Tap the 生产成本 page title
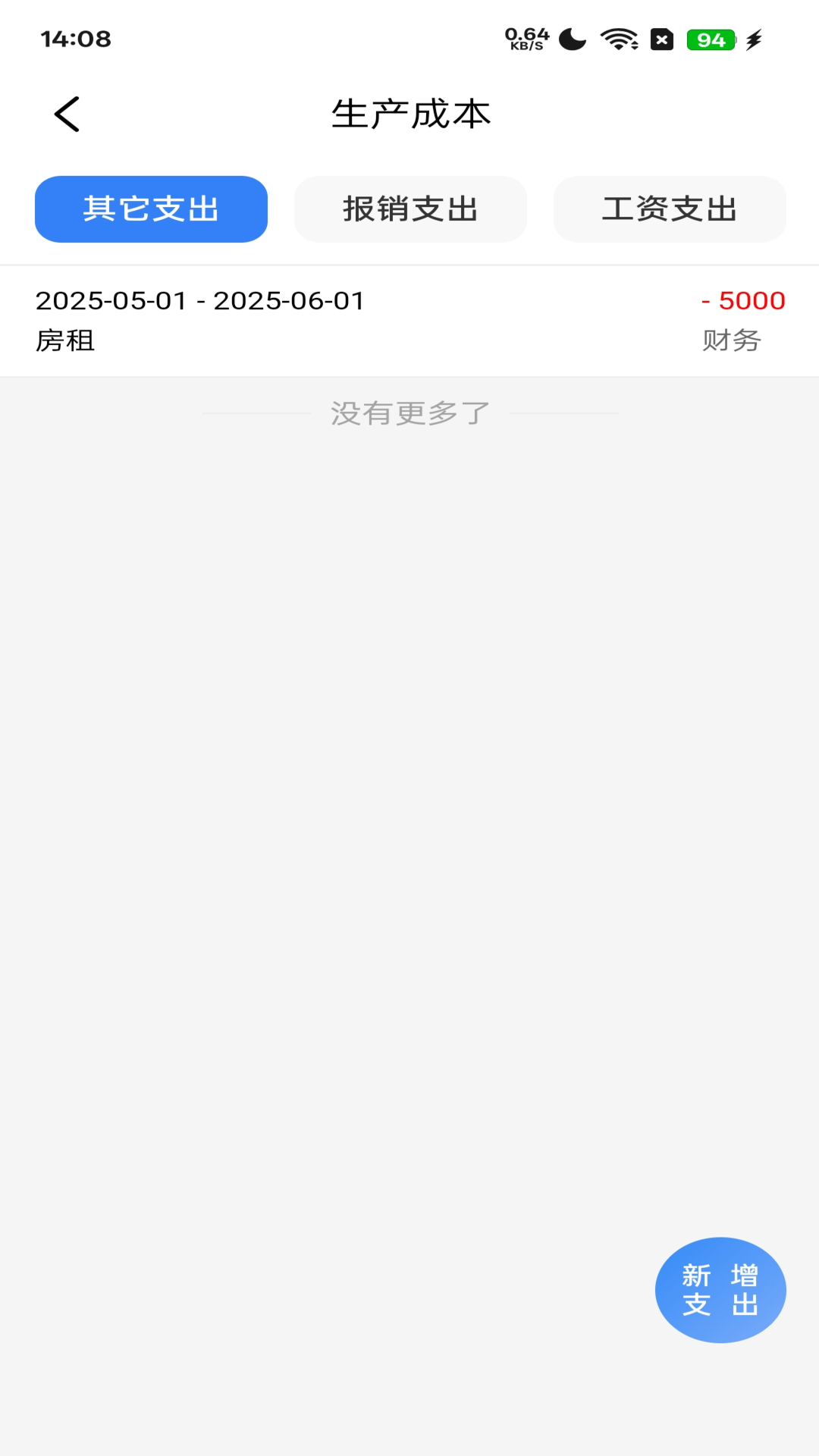The height and width of the screenshot is (1456, 819). [409, 114]
